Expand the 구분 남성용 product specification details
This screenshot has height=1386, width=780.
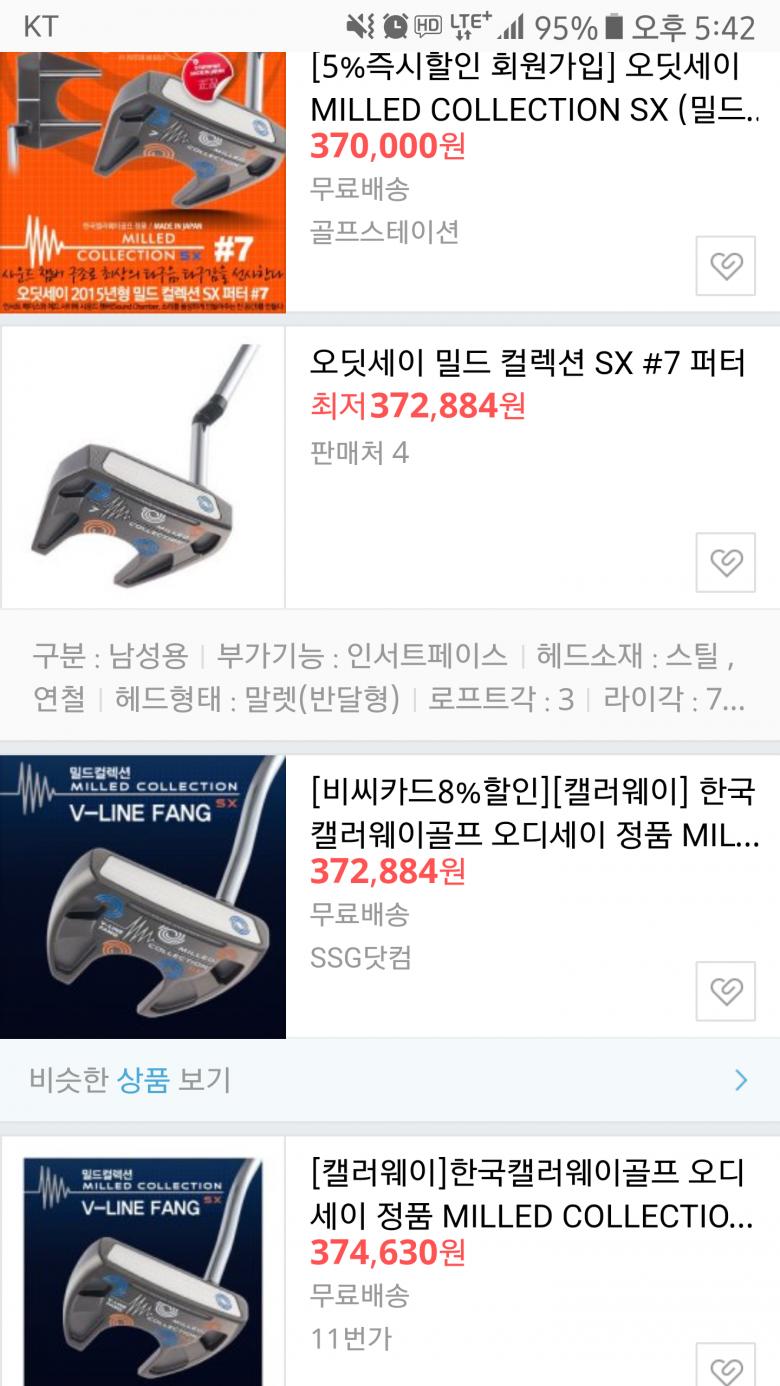(x=389, y=677)
